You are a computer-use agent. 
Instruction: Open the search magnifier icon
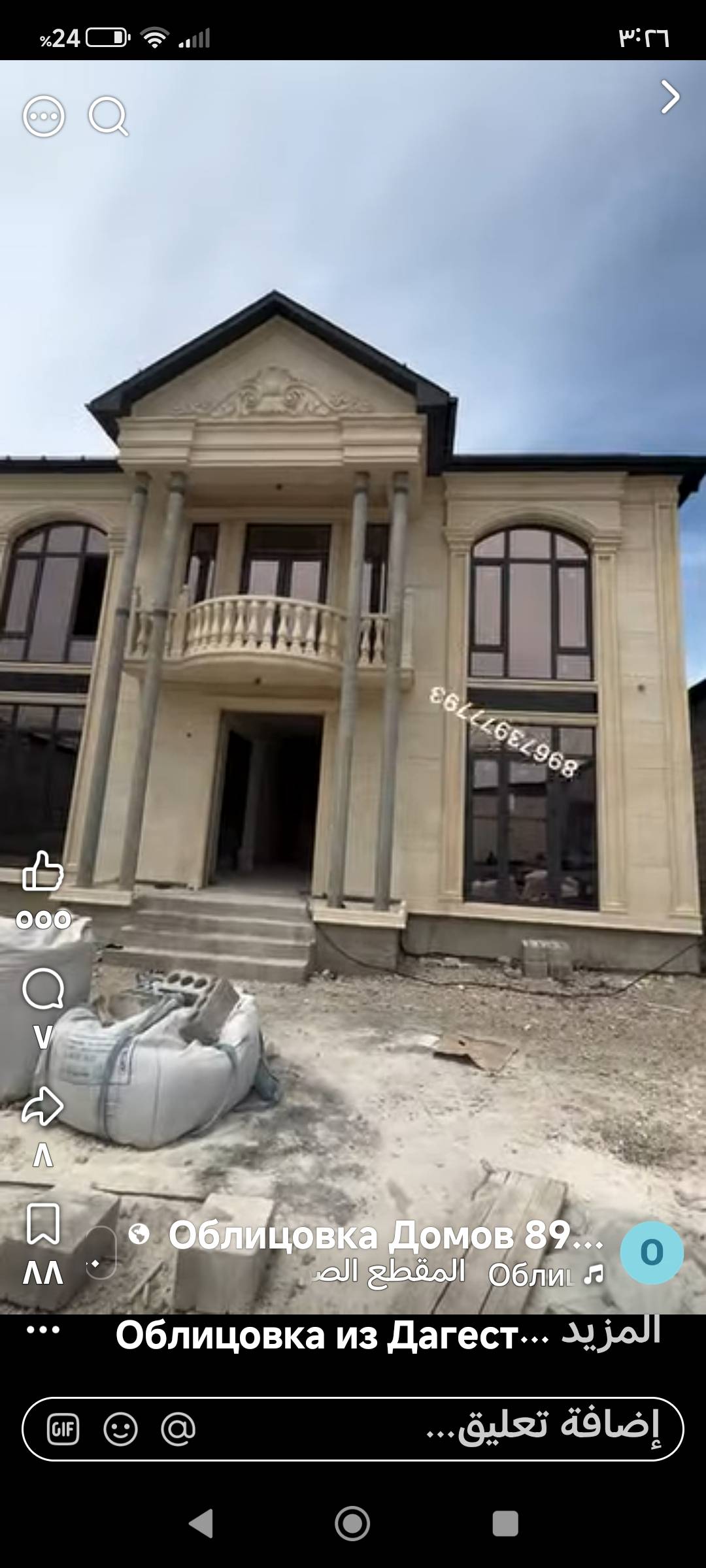point(109,116)
